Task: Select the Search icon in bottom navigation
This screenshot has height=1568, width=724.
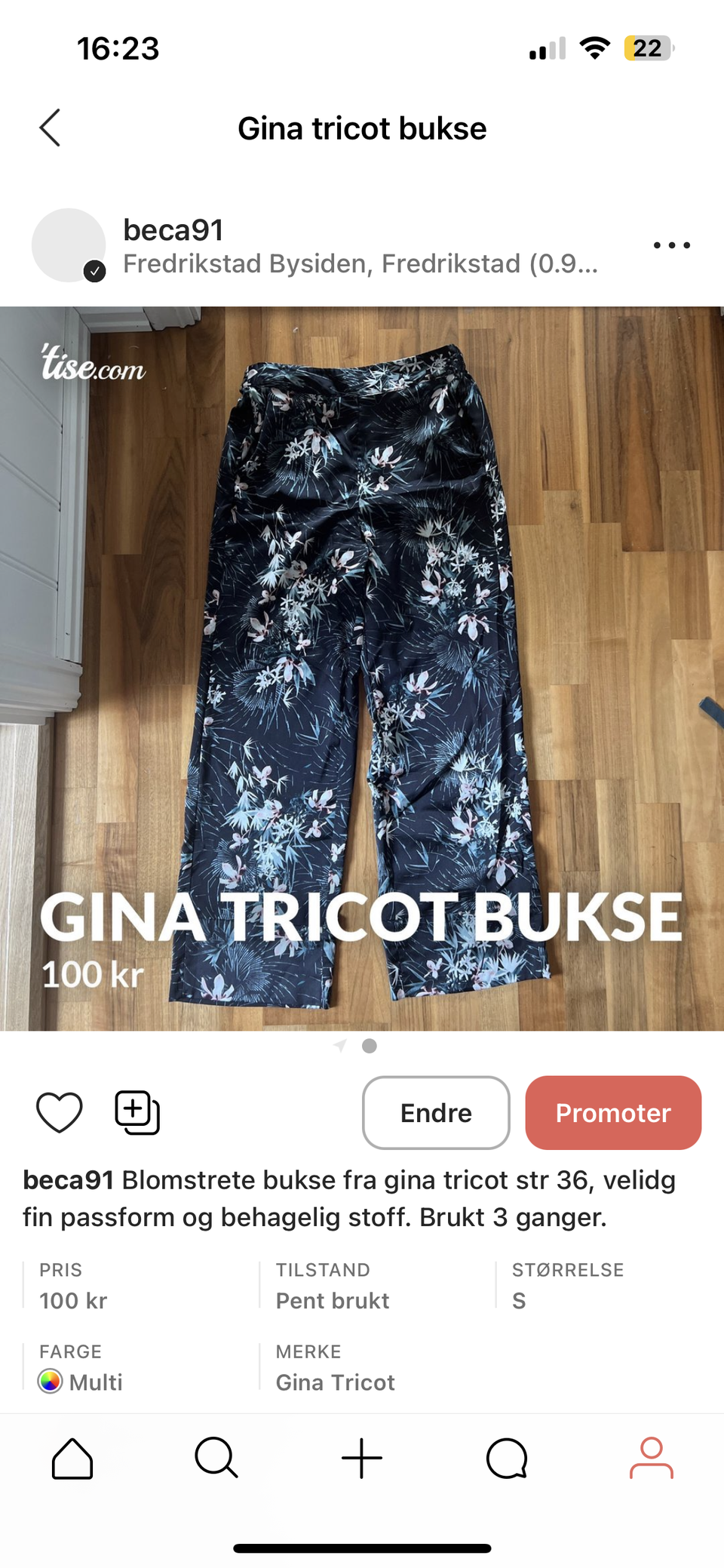Action: [216, 1458]
